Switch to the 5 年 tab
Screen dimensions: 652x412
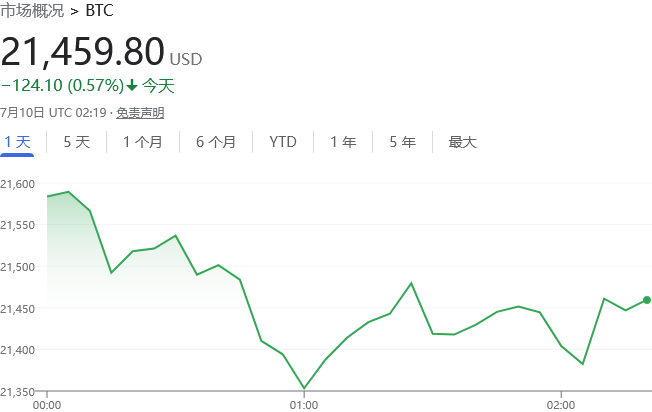pyautogui.click(x=402, y=142)
